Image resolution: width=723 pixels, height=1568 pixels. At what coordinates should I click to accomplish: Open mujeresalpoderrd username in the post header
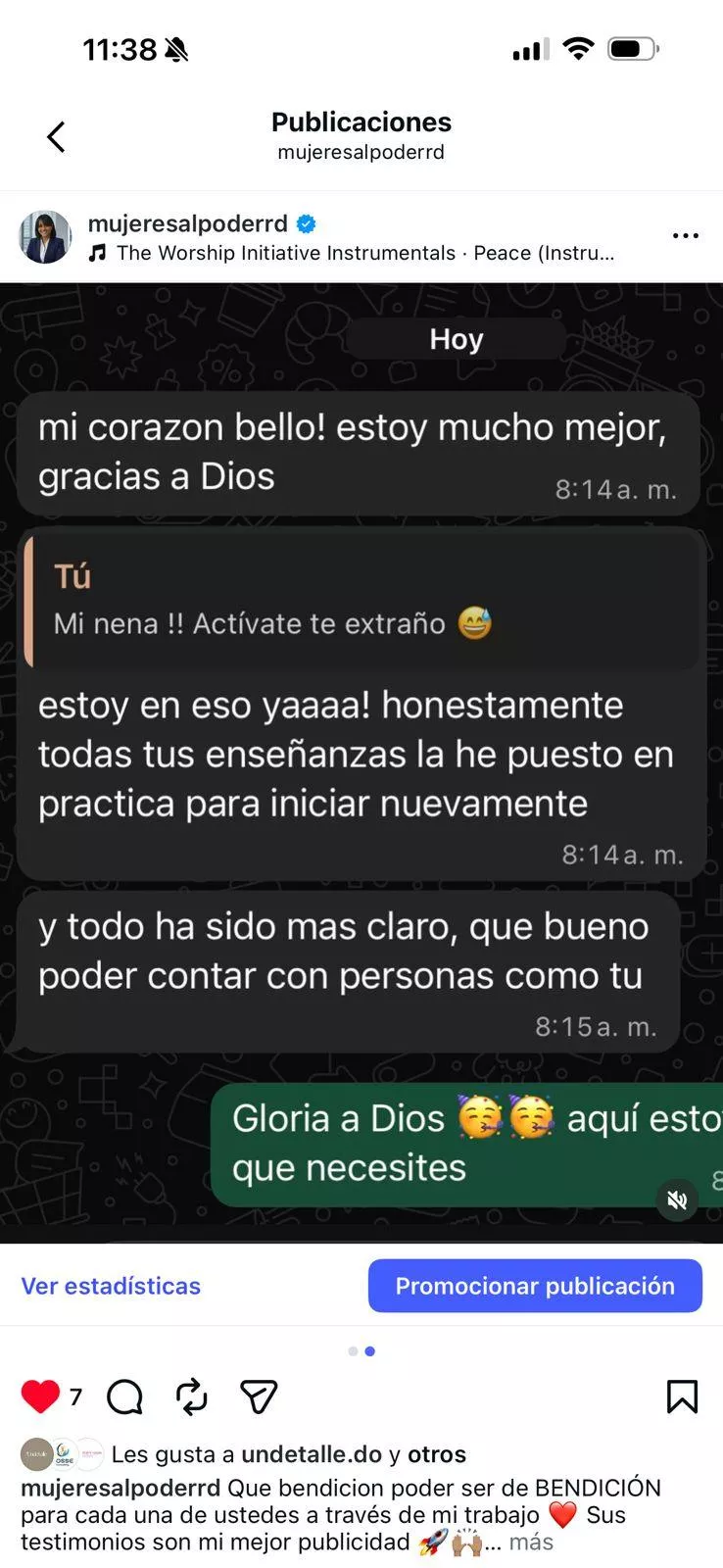[188, 223]
